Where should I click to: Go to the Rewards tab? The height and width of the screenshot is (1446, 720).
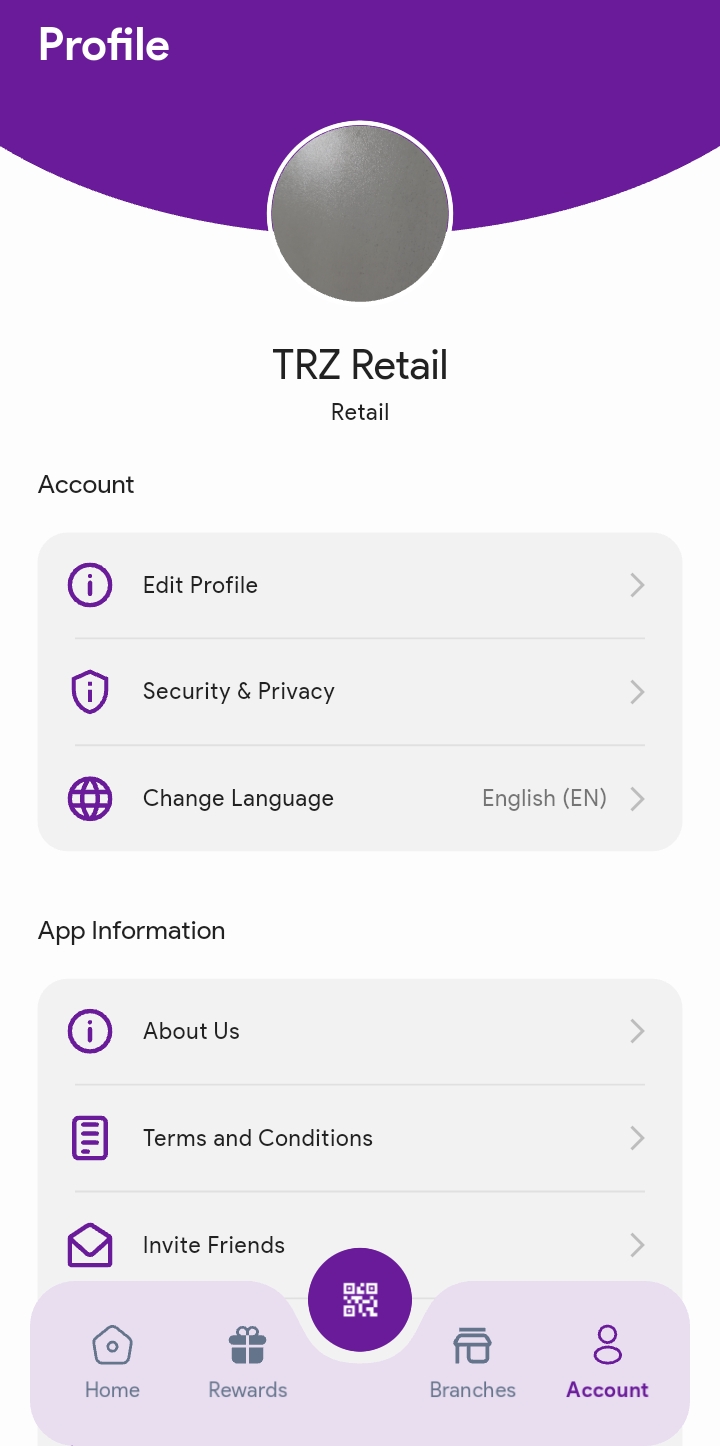[x=247, y=1362]
